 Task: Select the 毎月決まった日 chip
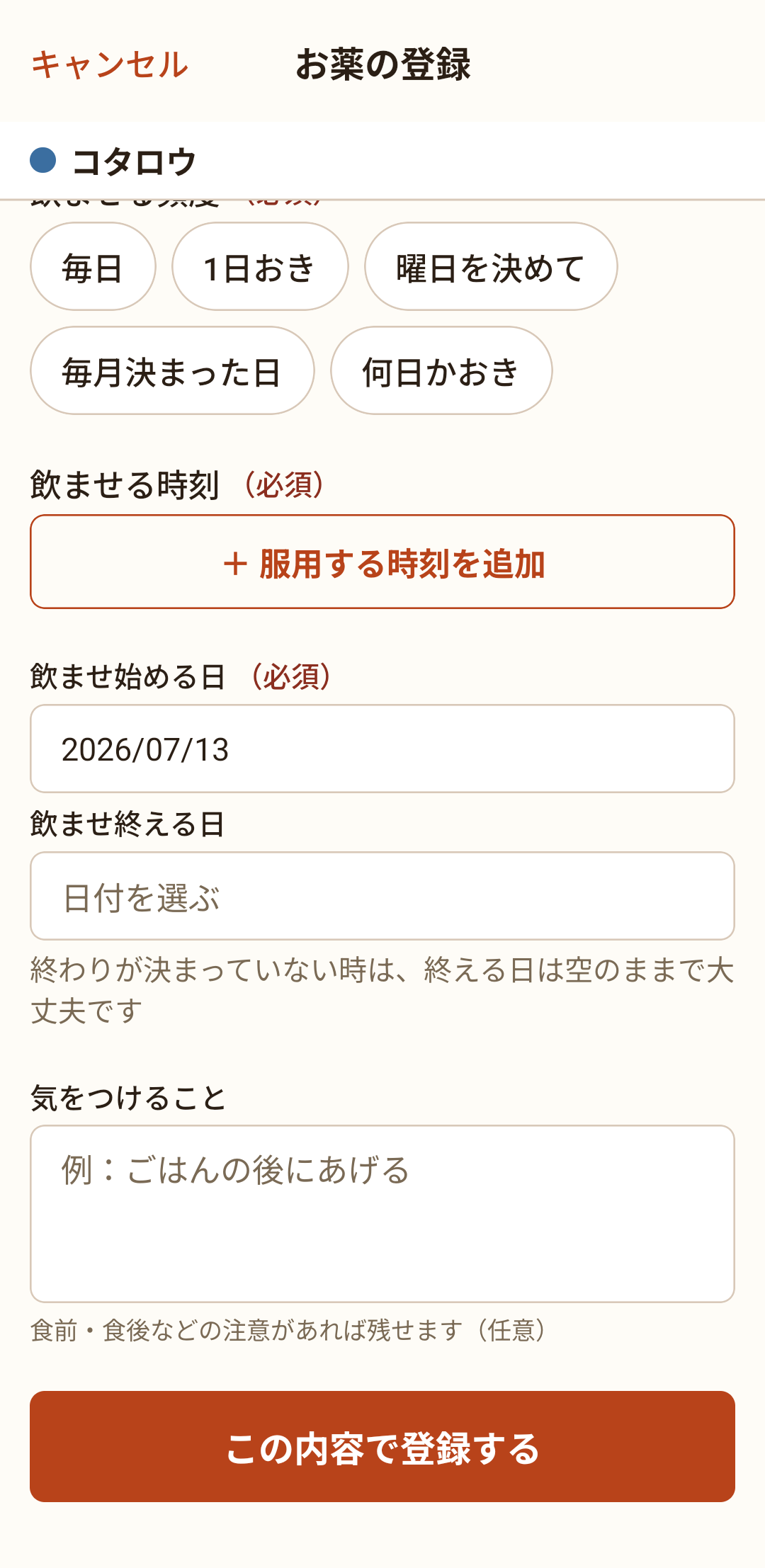[172, 370]
